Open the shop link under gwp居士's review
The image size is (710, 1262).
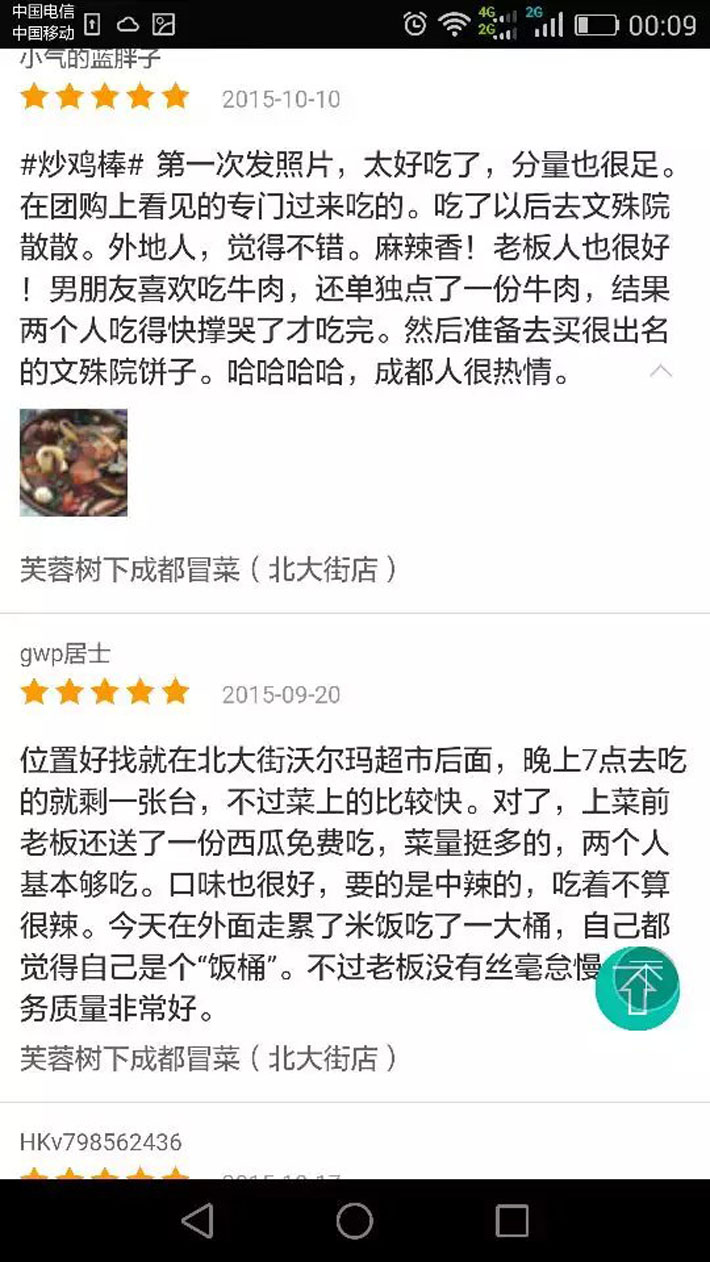pyautogui.click(x=208, y=1058)
